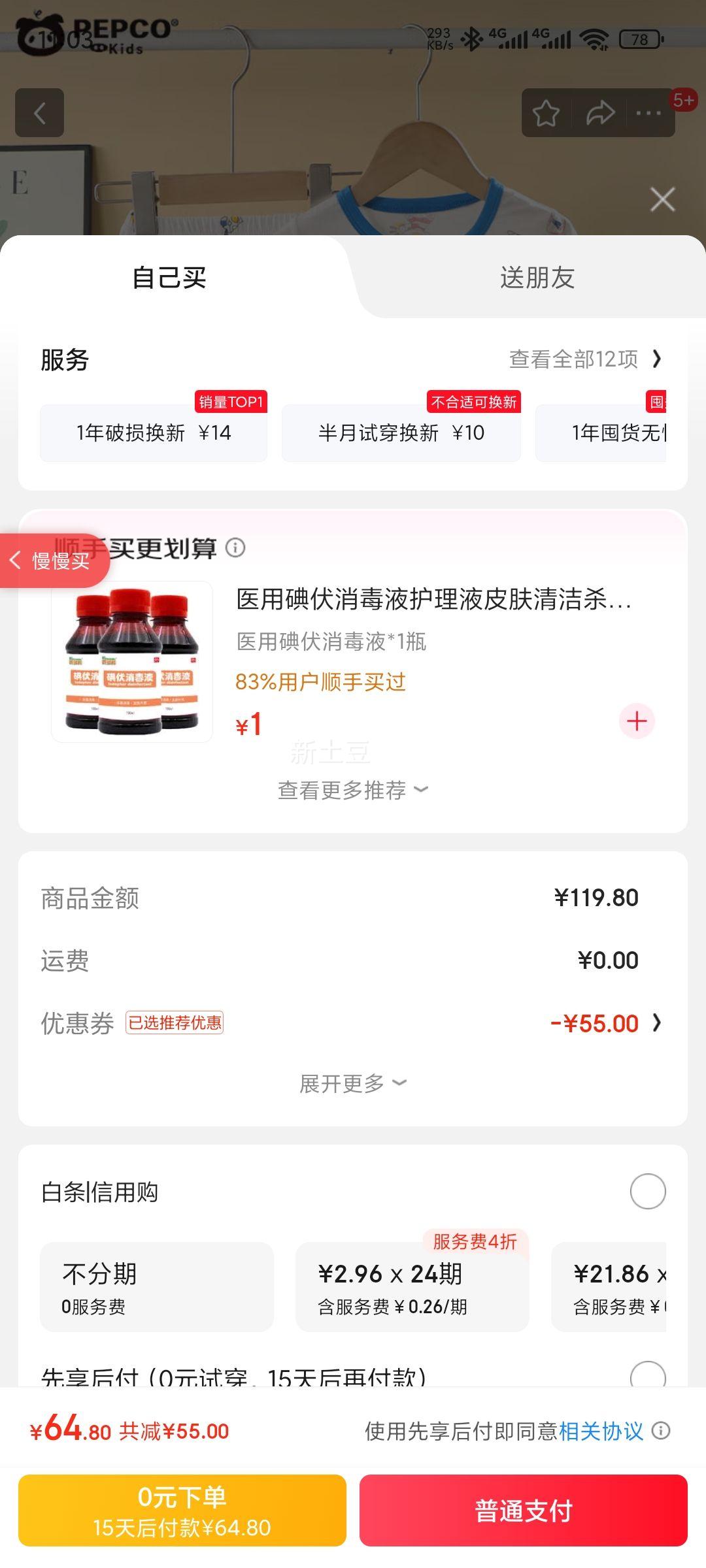Close the checkout sheet
Viewport: 706px width, 1568px height.
coord(662,199)
